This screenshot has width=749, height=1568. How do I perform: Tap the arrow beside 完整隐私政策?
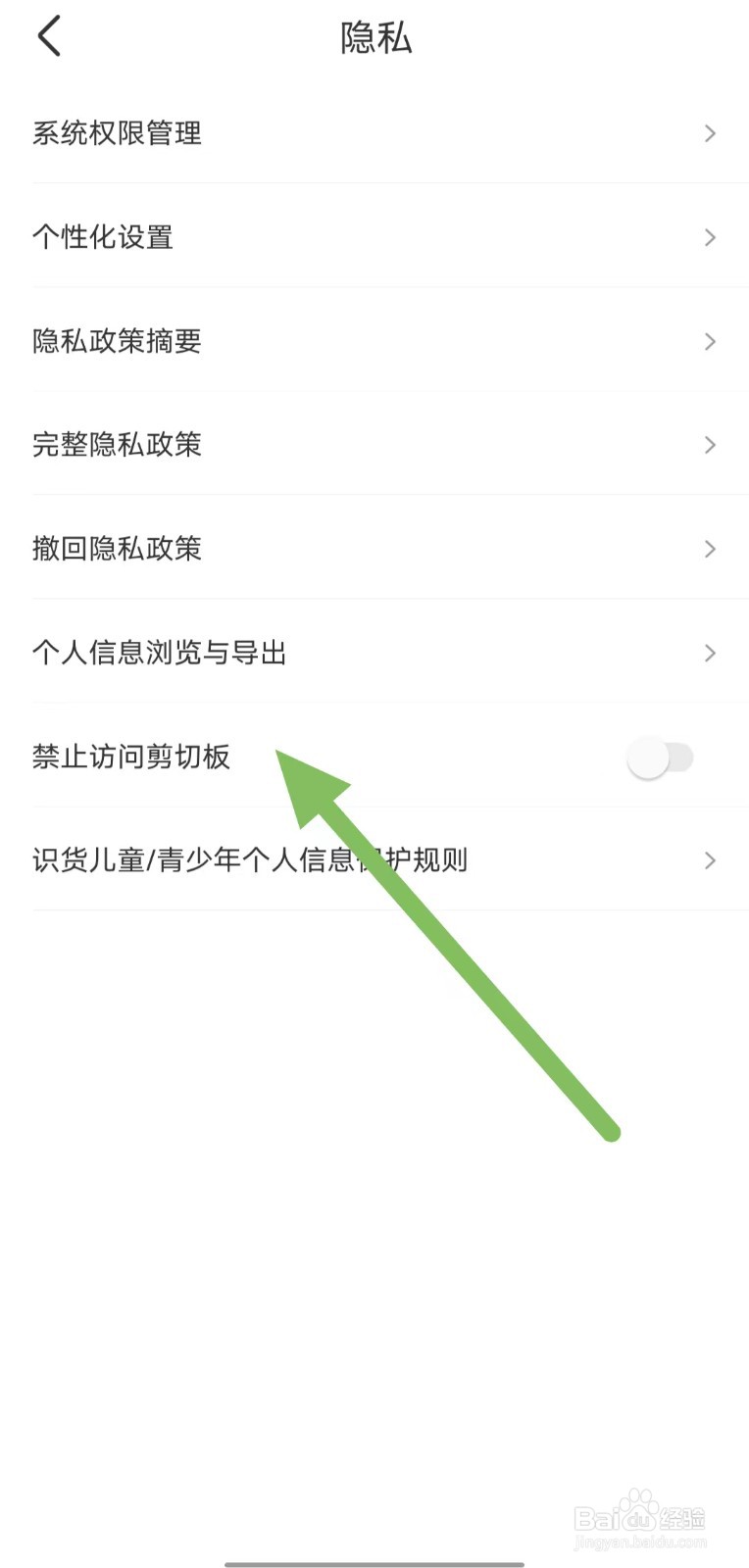[710, 445]
